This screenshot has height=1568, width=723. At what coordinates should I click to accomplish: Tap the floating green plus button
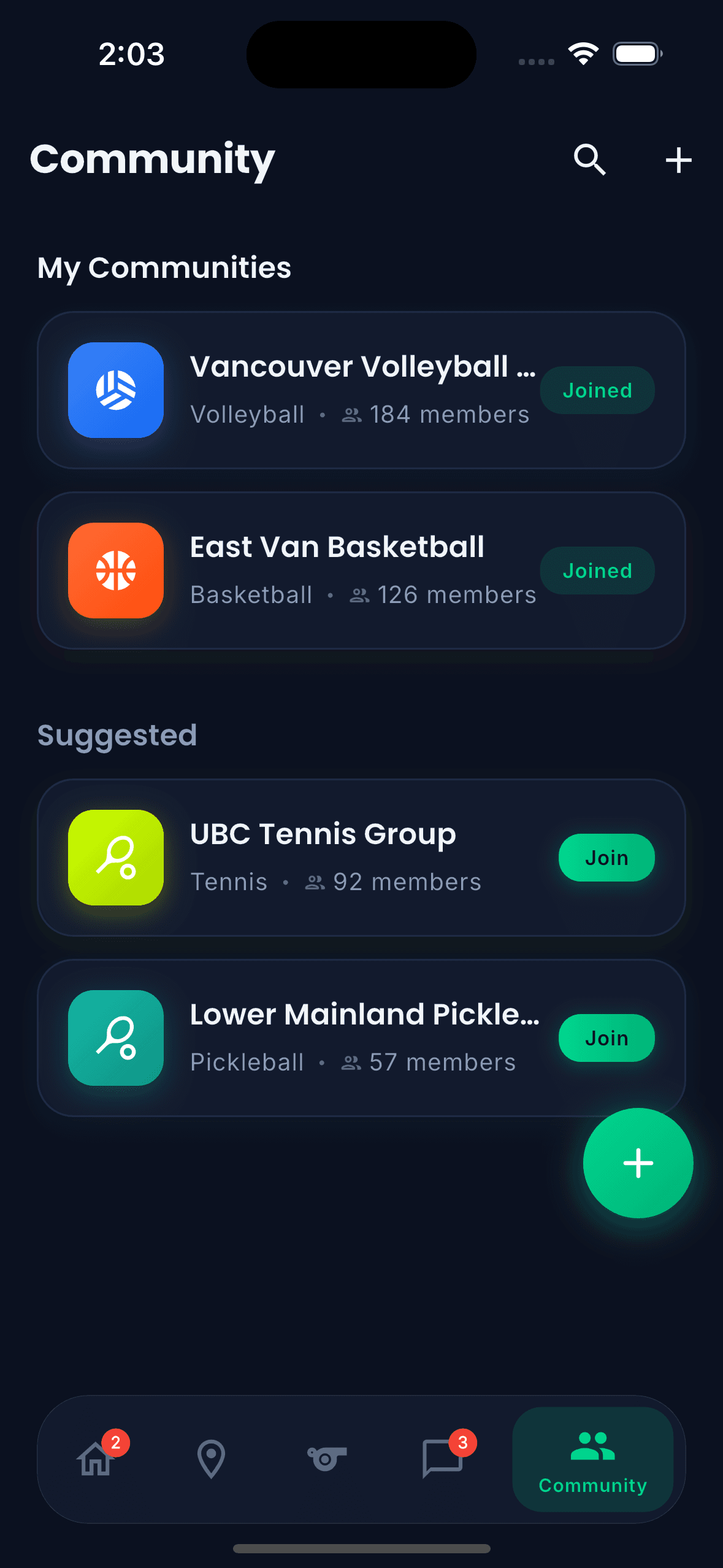pyautogui.click(x=638, y=1163)
